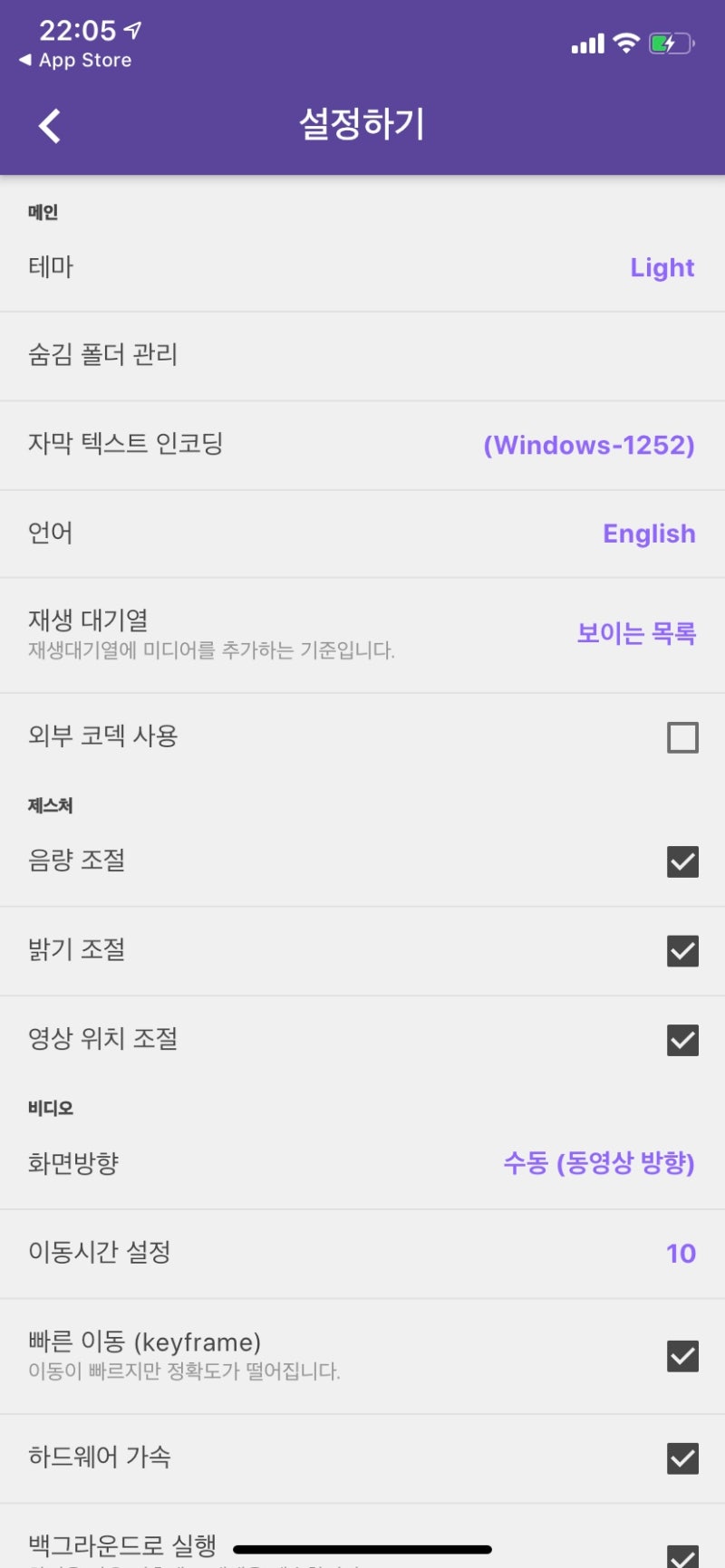Change 자막 텍스트 인코딩 option
The image size is (725, 1568).
(x=362, y=445)
